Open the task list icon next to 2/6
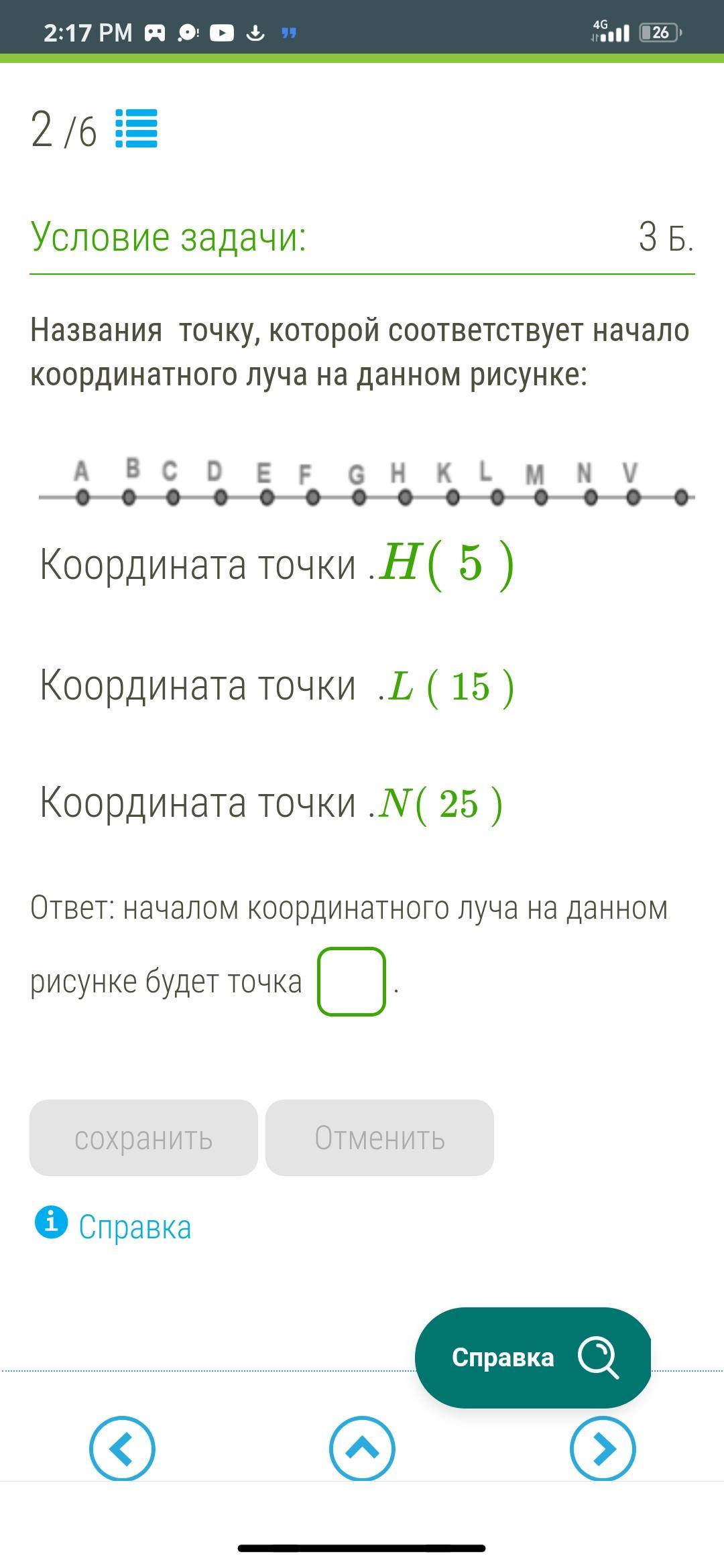This screenshot has height=1568, width=724. point(137,128)
